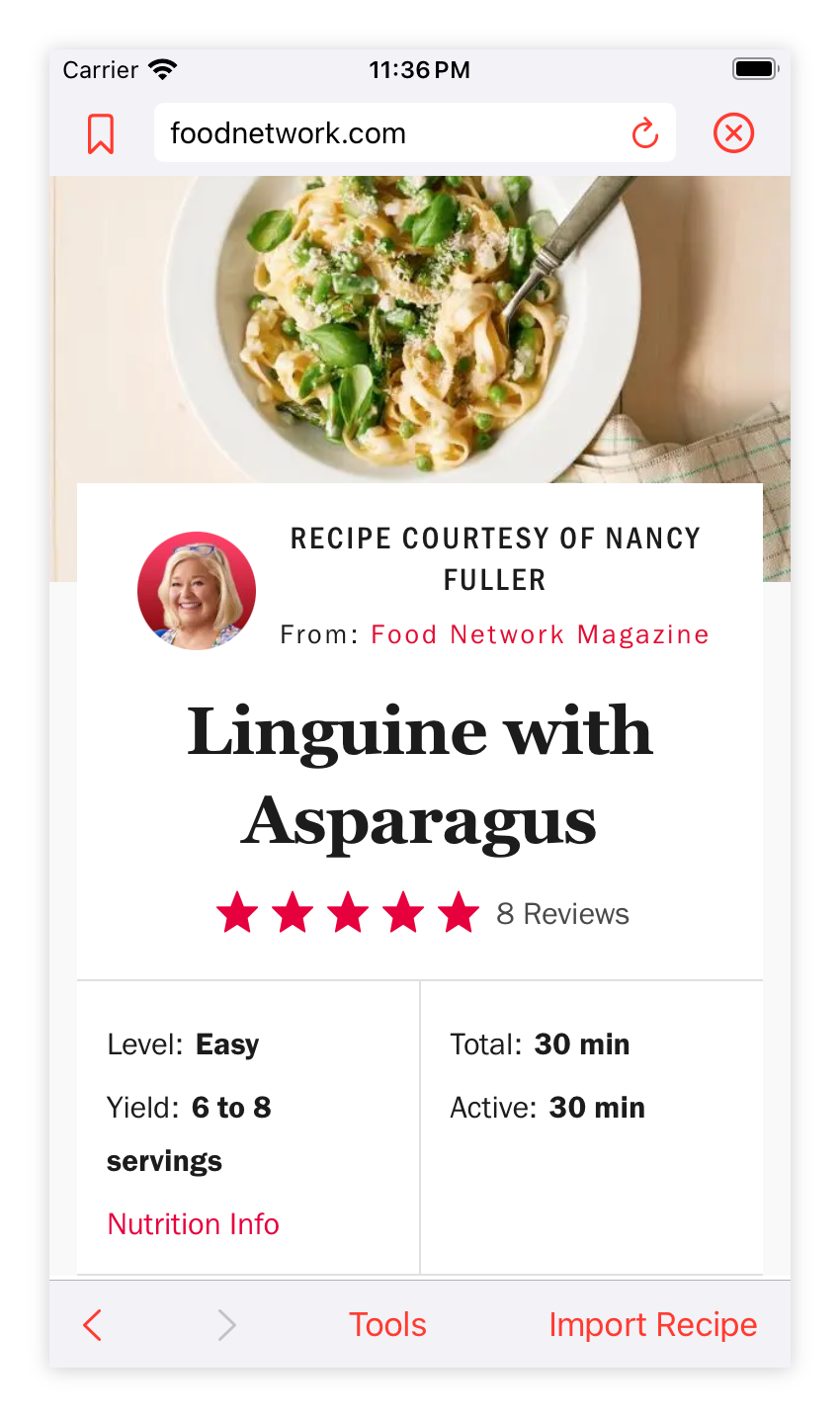Open the Tools menu
The image size is (840, 1417).
[387, 1324]
